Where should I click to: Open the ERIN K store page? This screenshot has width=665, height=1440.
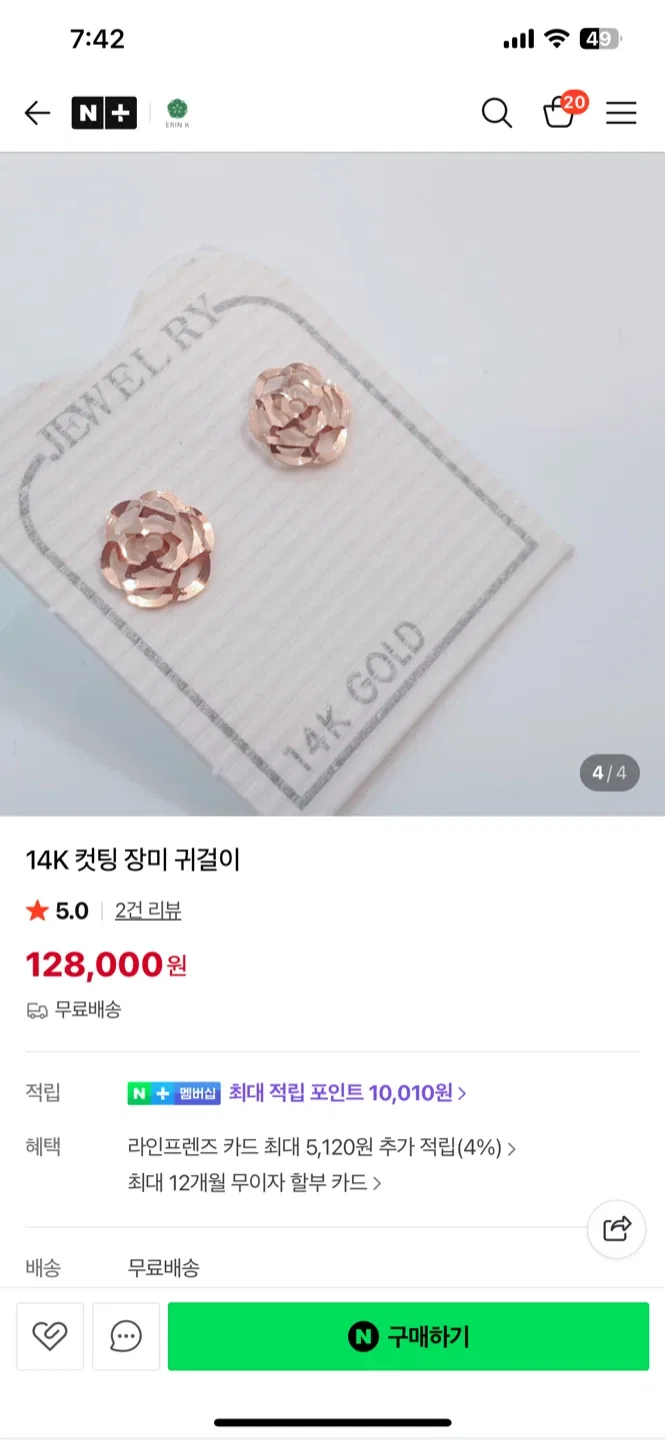pos(177,113)
